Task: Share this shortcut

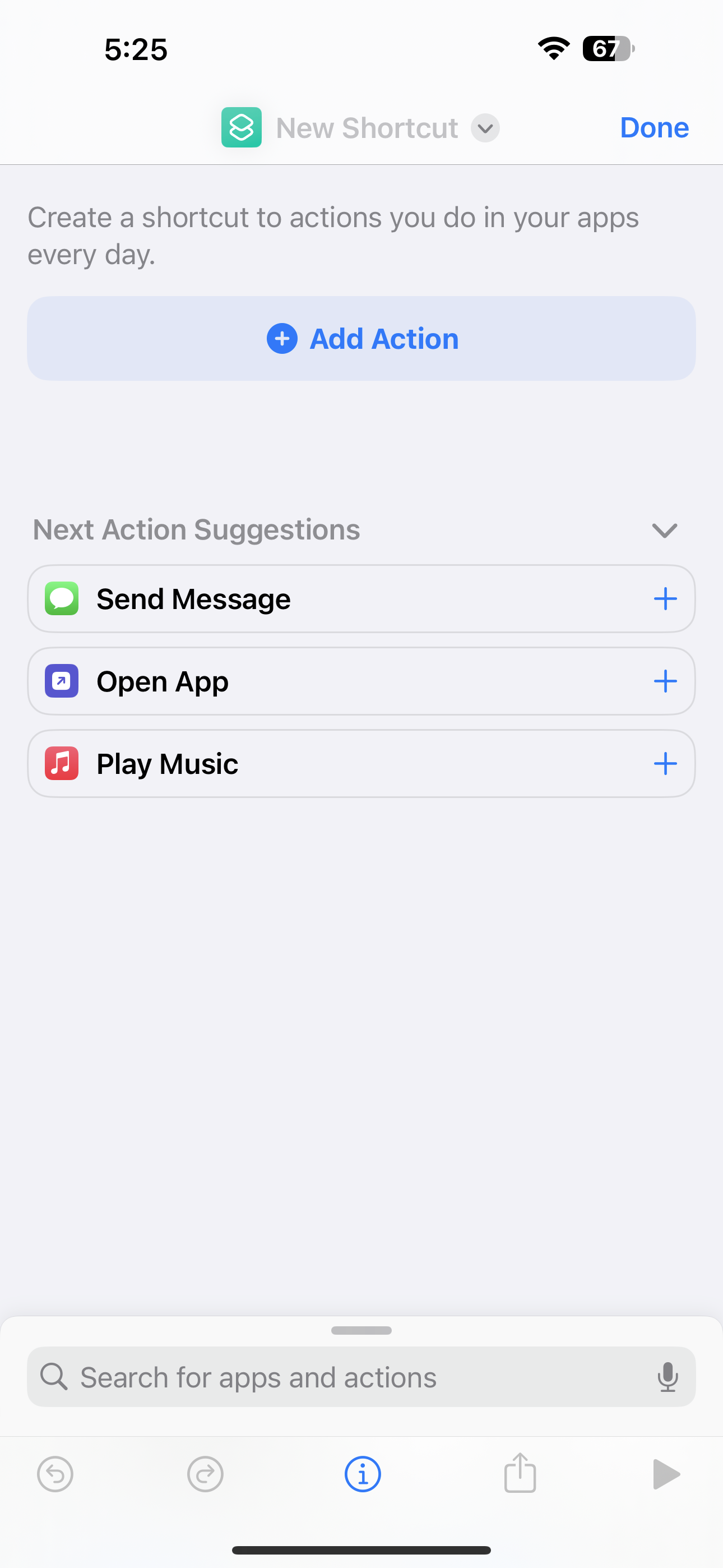Action: coord(520,1473)
